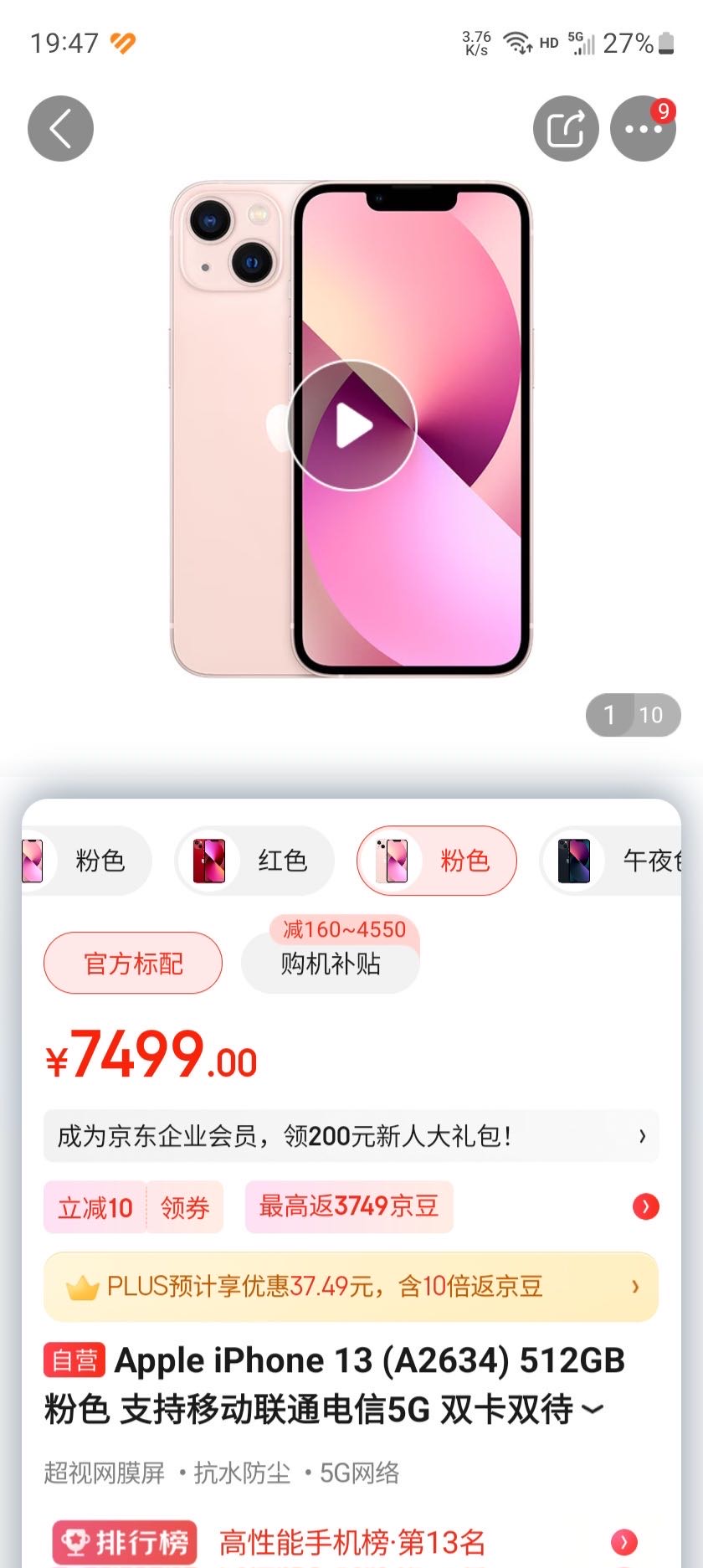The height and width of the screenshot is (1568, 703).
Task: Select the 午夜色 color option
Action: click(x=615, y=861)
